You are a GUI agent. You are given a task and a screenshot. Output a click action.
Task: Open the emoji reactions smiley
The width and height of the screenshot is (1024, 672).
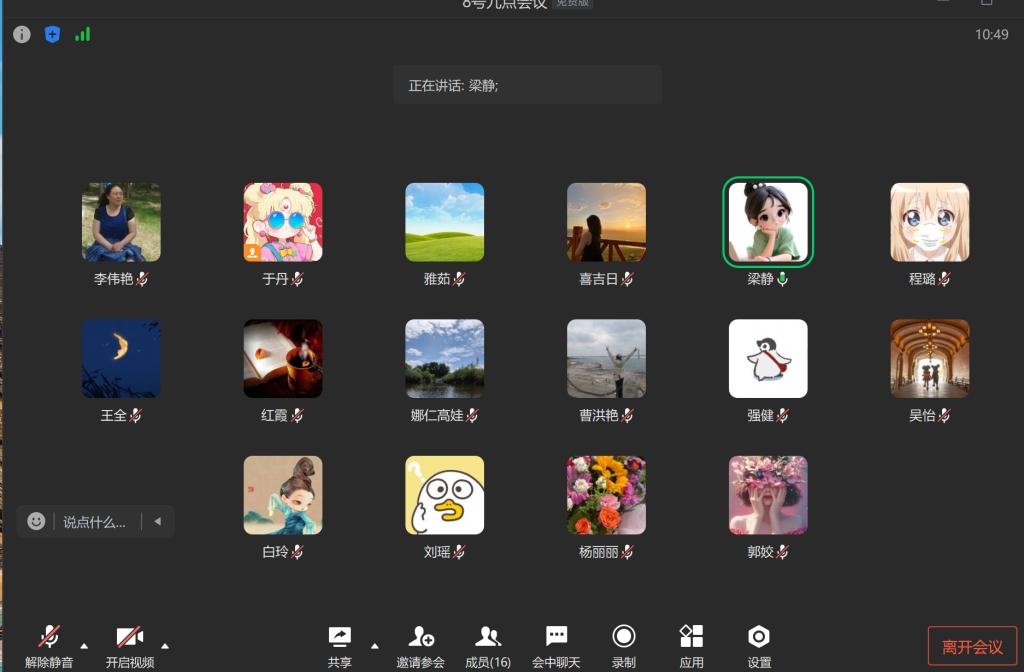tap(36, 521)
